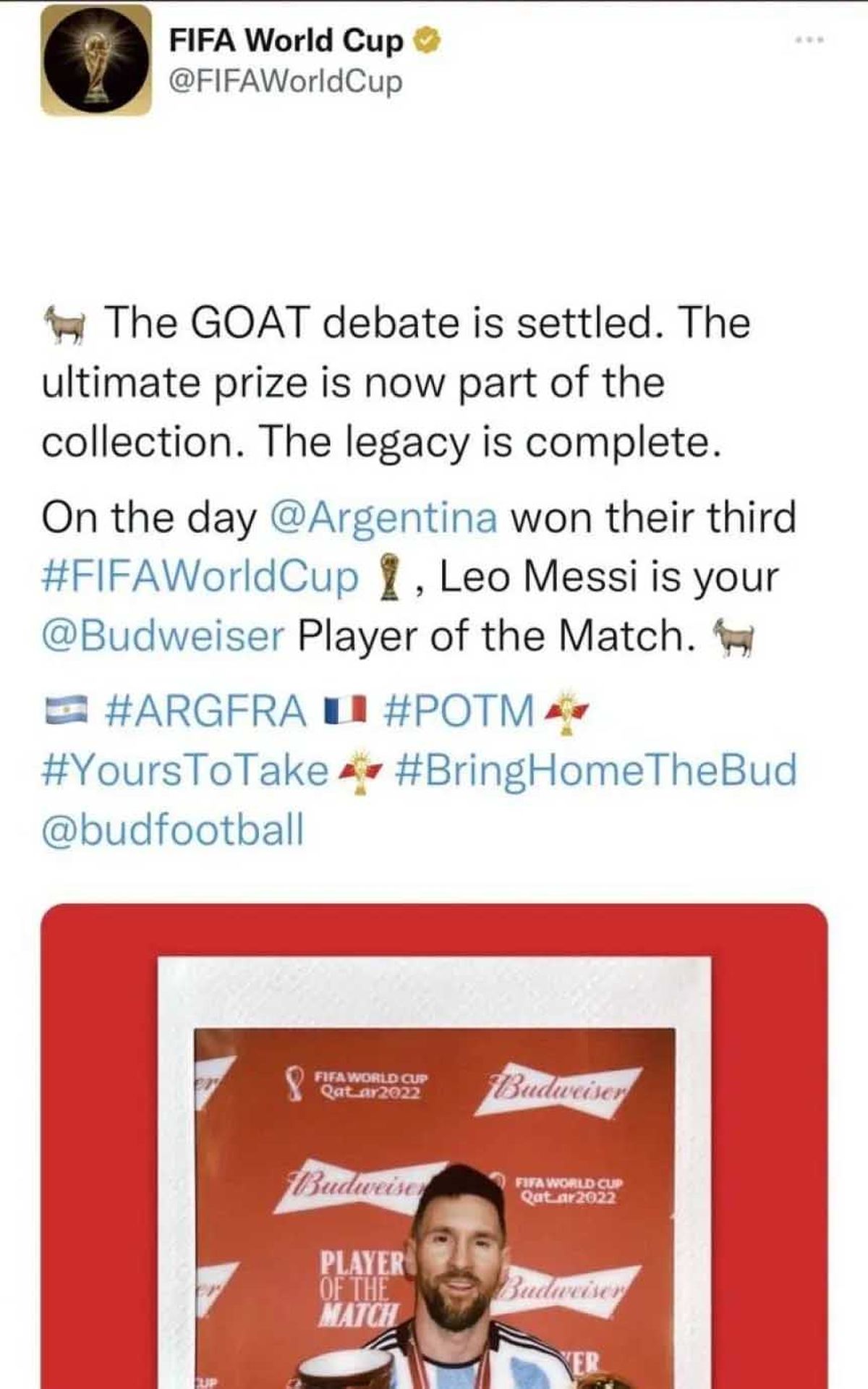Select the #POTM hashtag
This screenshot has height=1389, width=868.
tap(458, 710)
